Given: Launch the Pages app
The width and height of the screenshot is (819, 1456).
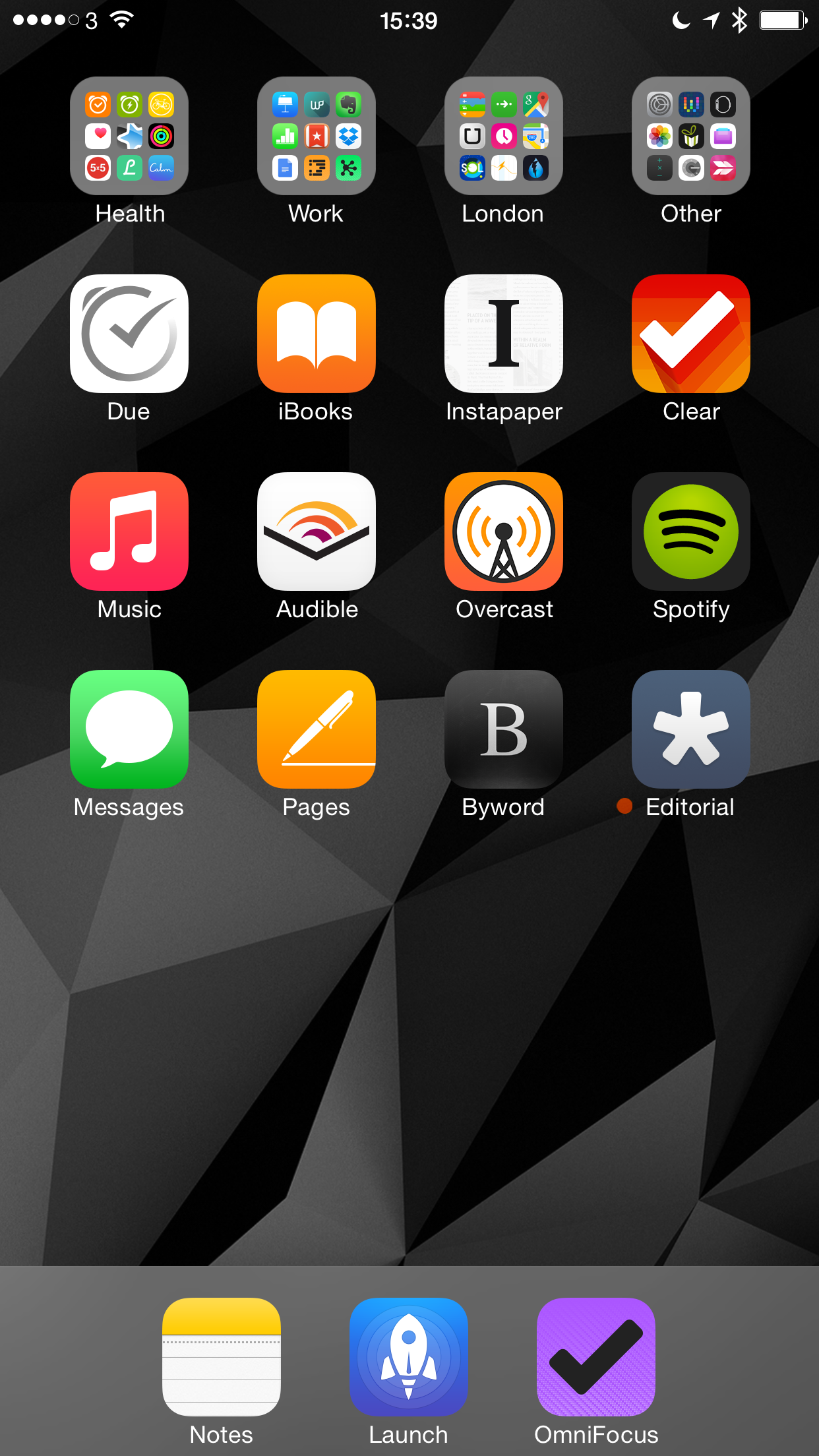Looking at the screenshot, I should tap(317, 729).
